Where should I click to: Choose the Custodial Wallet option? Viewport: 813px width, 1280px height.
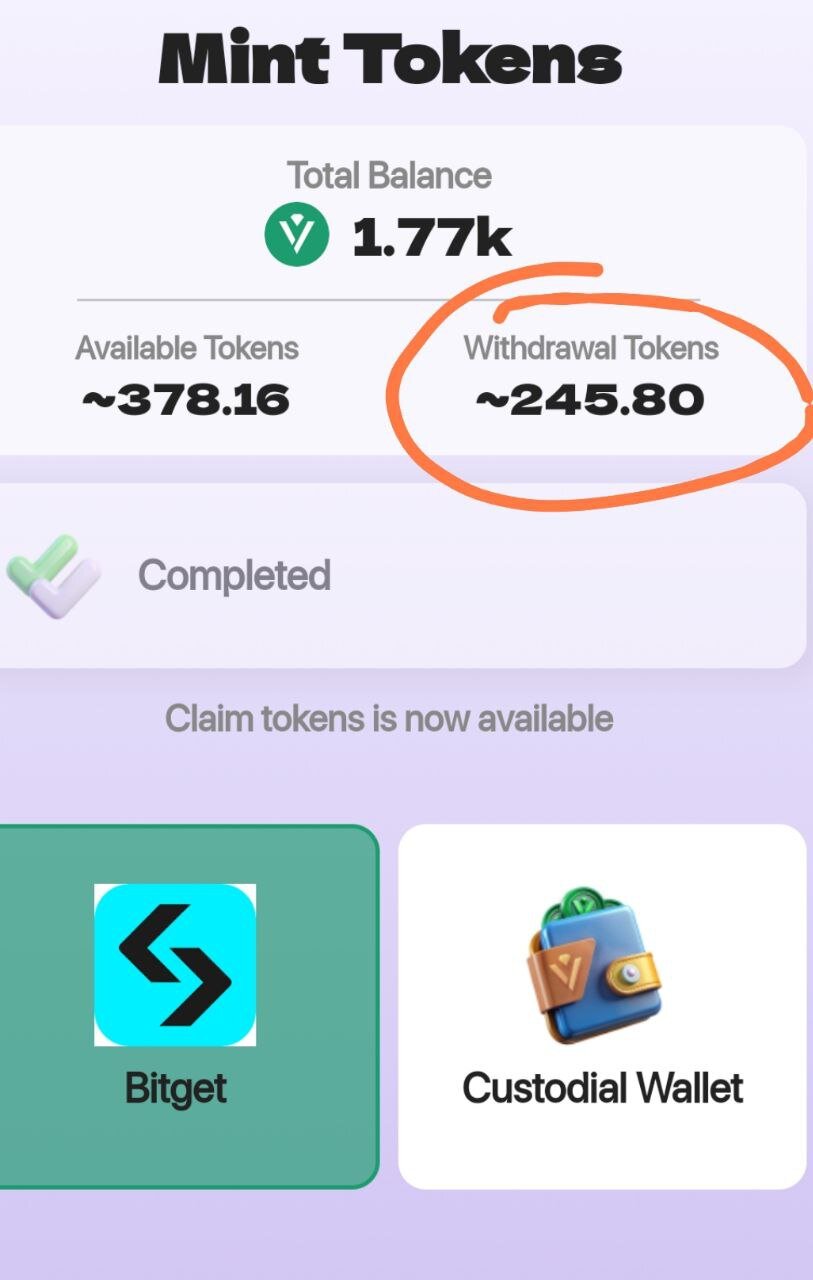602,1005
